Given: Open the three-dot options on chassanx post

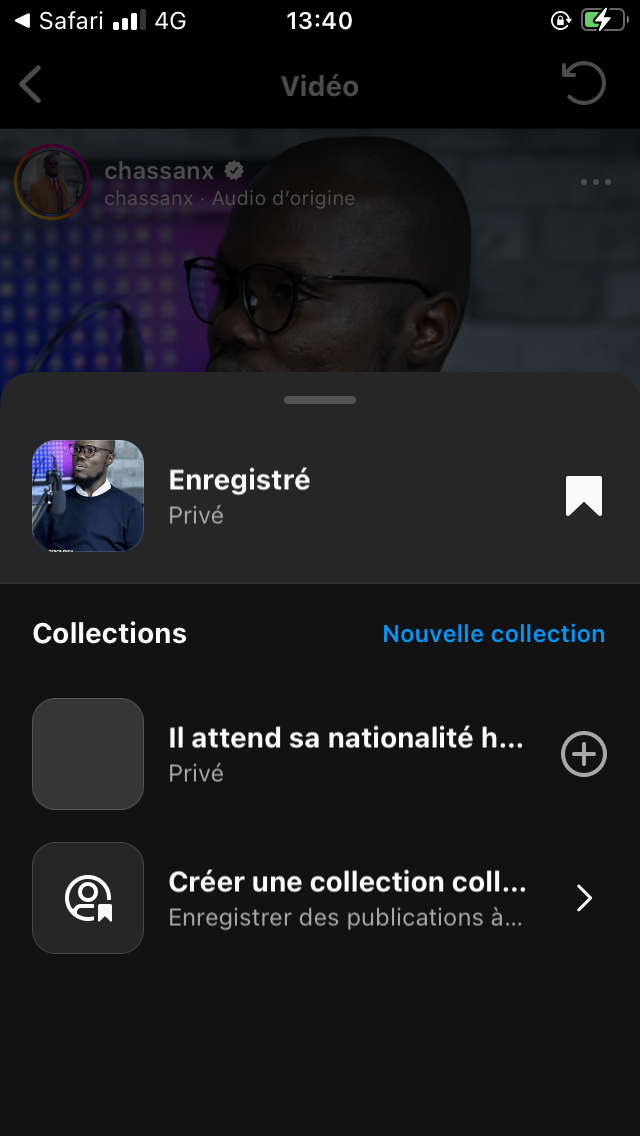Looking at the screenshot, I should 595,182.
